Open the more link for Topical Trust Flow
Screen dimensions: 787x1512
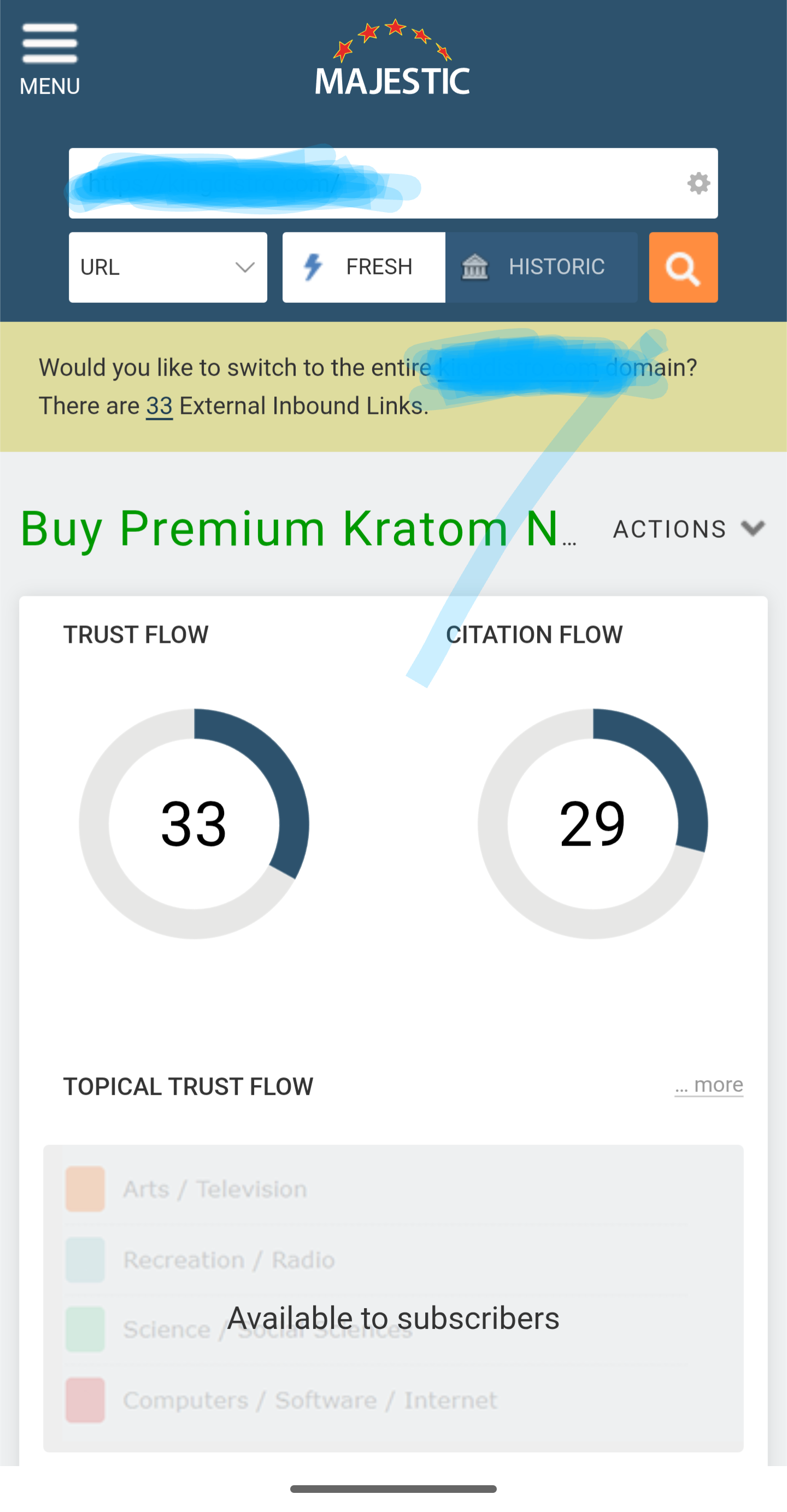[x=709, y=1085]
